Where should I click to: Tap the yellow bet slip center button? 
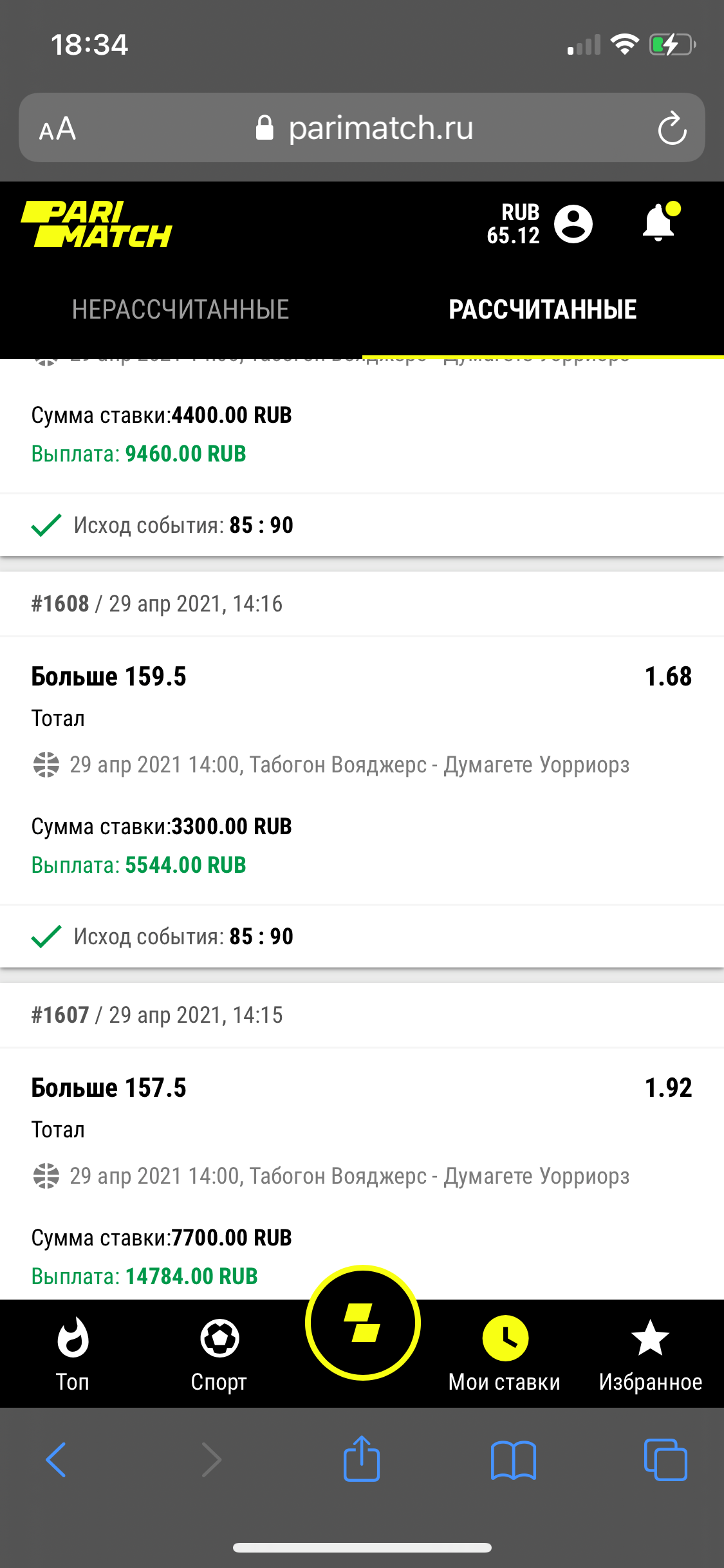point(363,1323)
